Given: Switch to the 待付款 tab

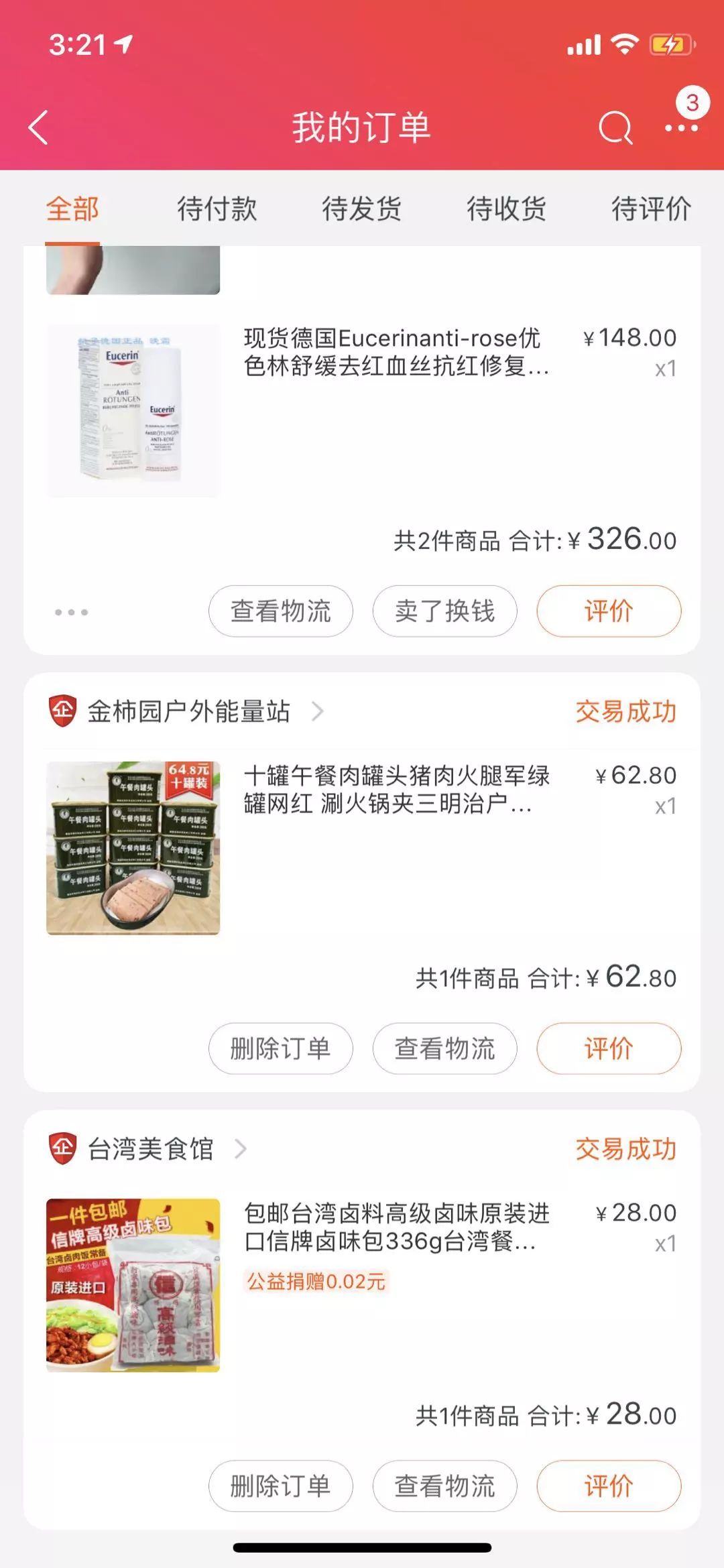Looking at the screenshot, I should click(x=217, y=208).
